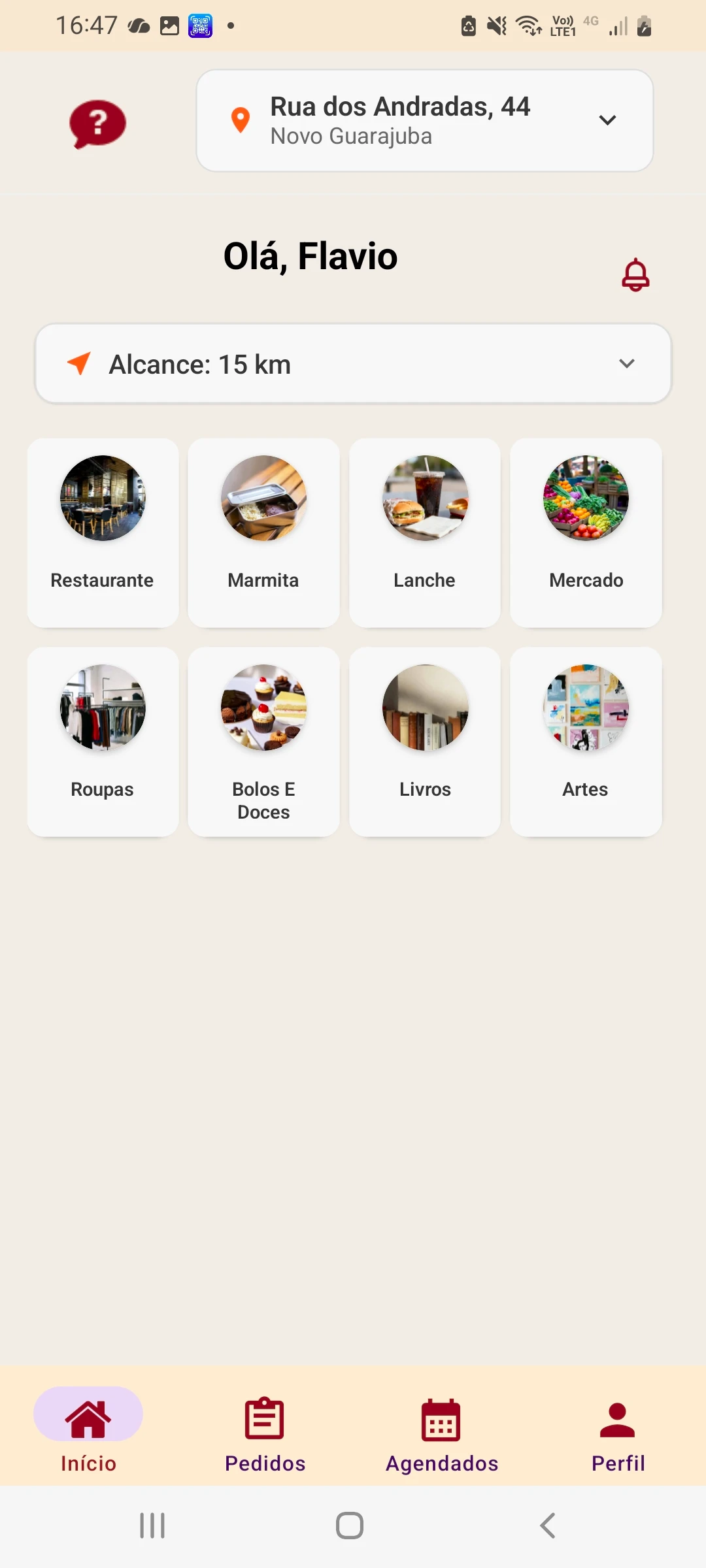Image resolution: width=706 pixels, height=1568 pixels.
Task: View the Roupas category
Action: 103,742
